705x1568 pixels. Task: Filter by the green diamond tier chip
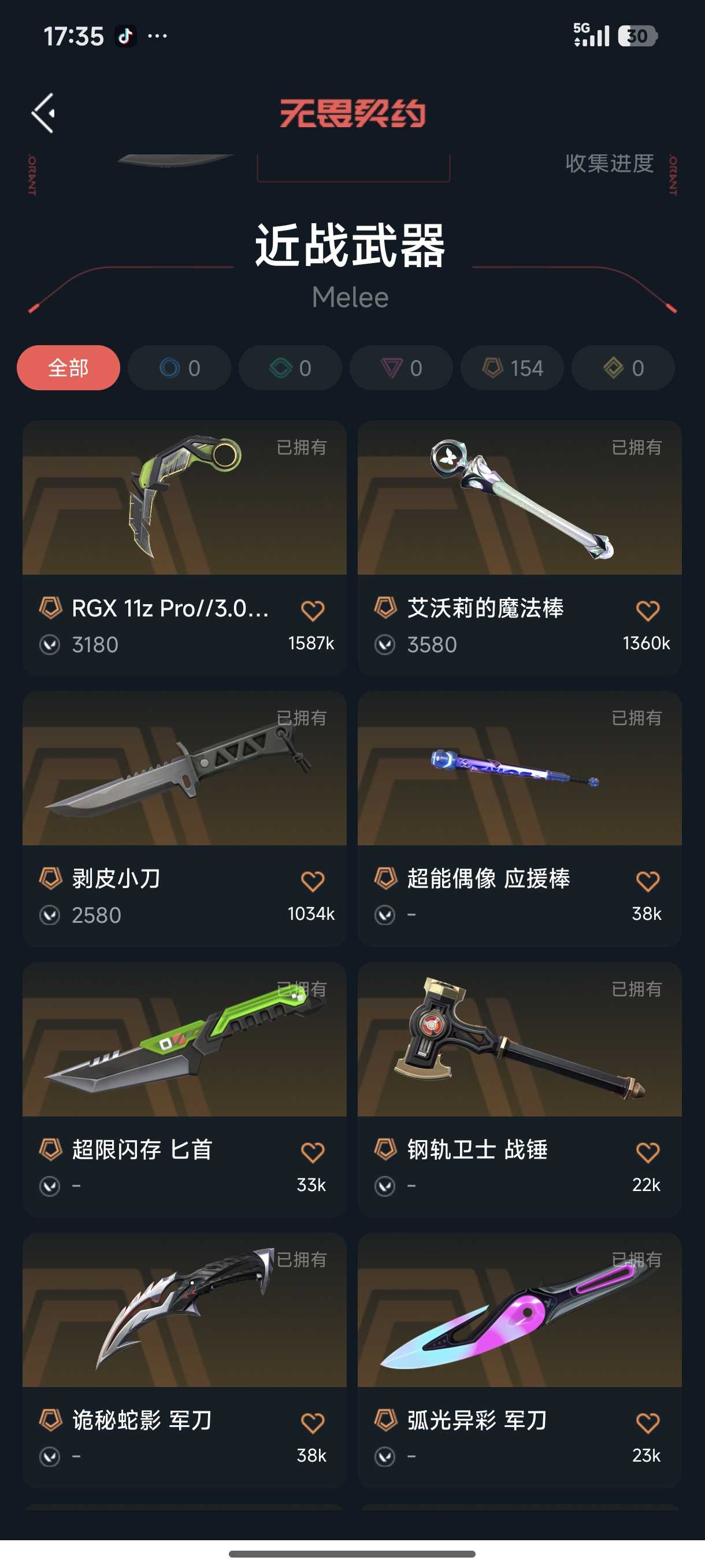pos(290,368)
